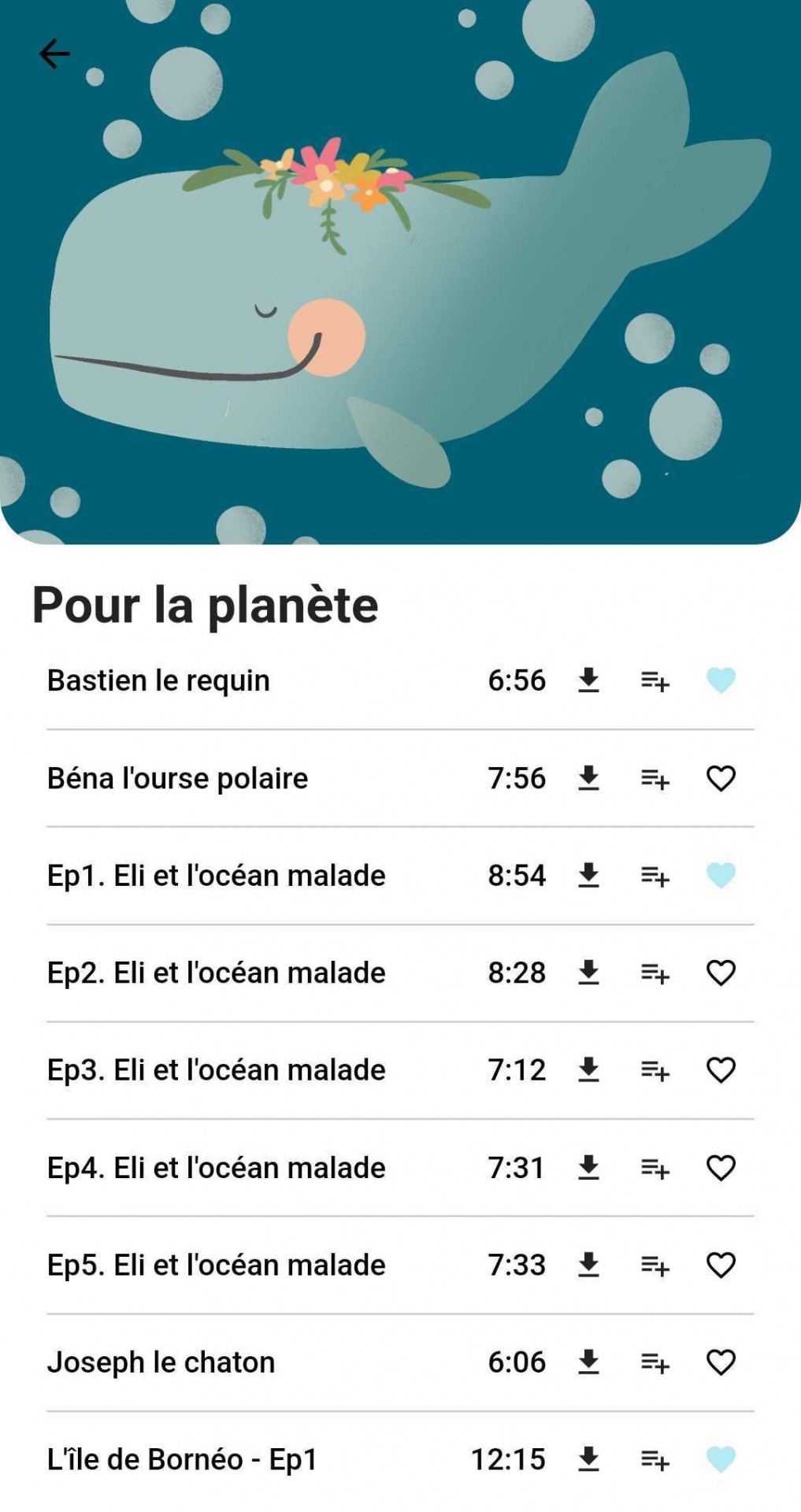Screen dimensions: 801x1512
Task: Like Ep5. Eli et l'océan malade
Action: [721, 1266]
